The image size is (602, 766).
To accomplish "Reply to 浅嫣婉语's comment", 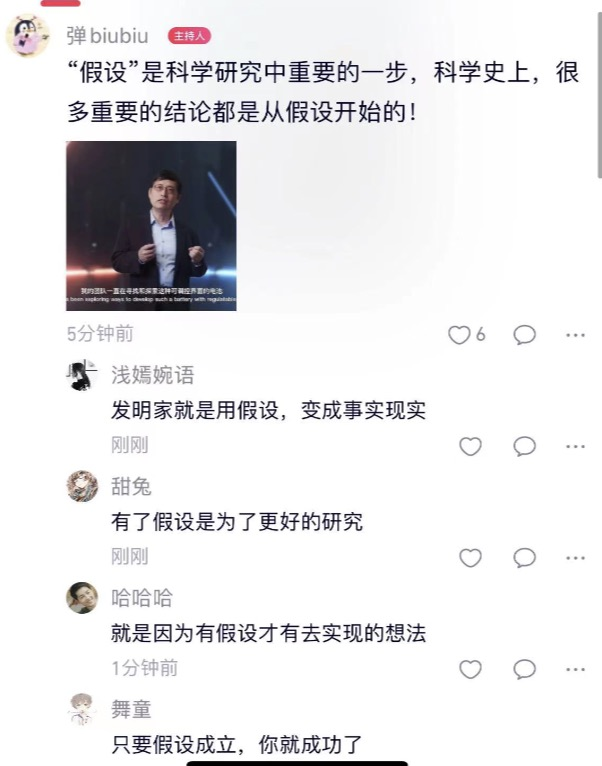I will [x=524, y=446].
